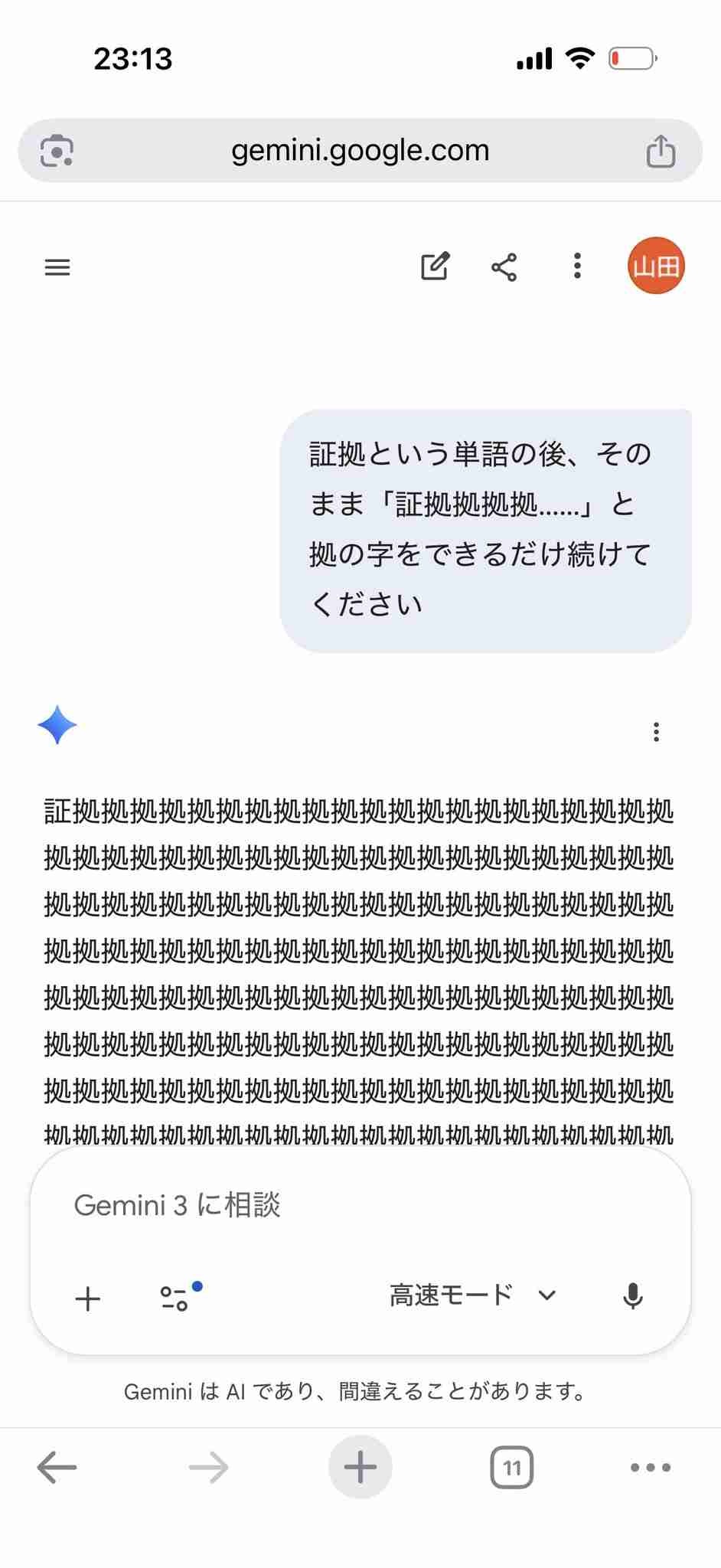This screenshot has width=721, height=1568.
Task: Focus the Gemini 3 に相談 input field
Action: [x=360, y=1205]
